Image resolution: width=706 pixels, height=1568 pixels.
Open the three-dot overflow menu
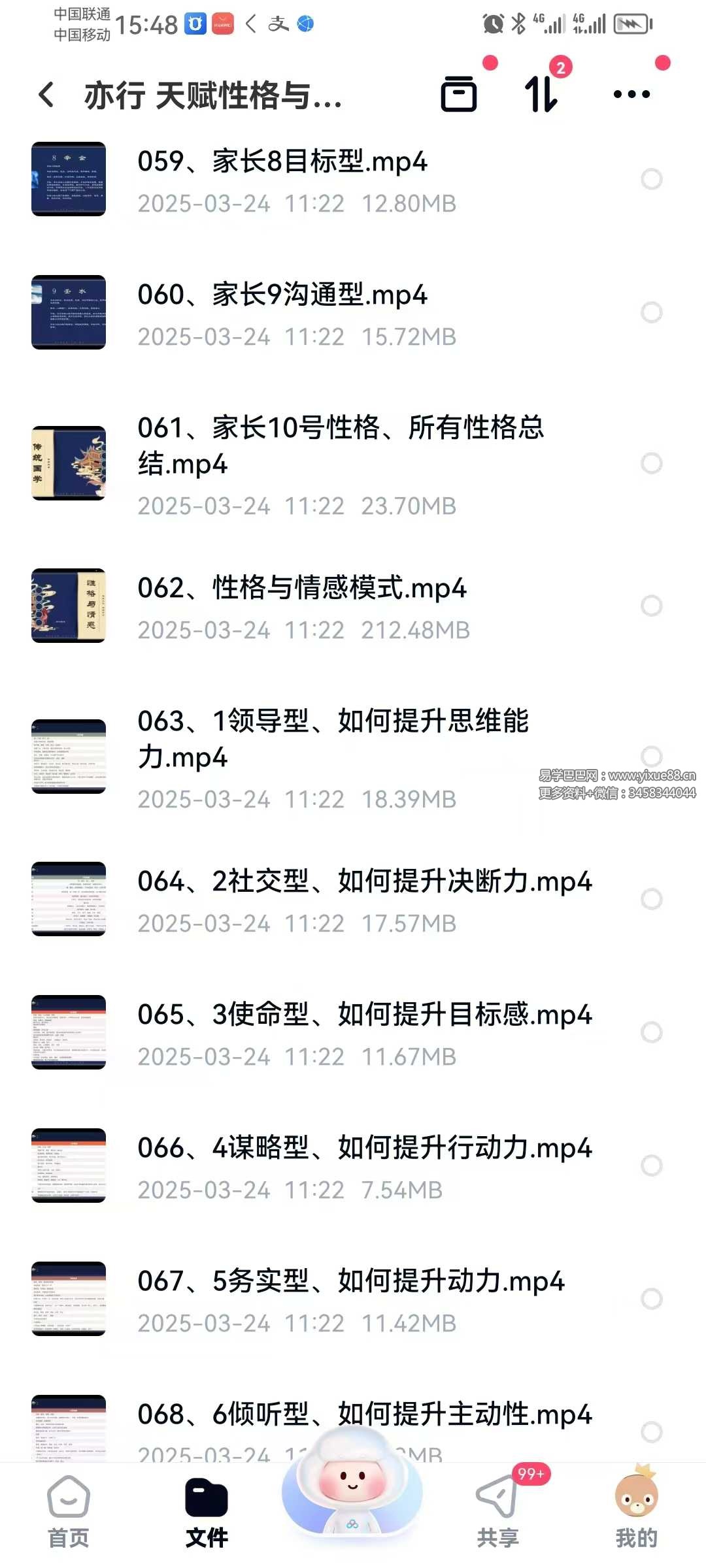pos(631,94)
